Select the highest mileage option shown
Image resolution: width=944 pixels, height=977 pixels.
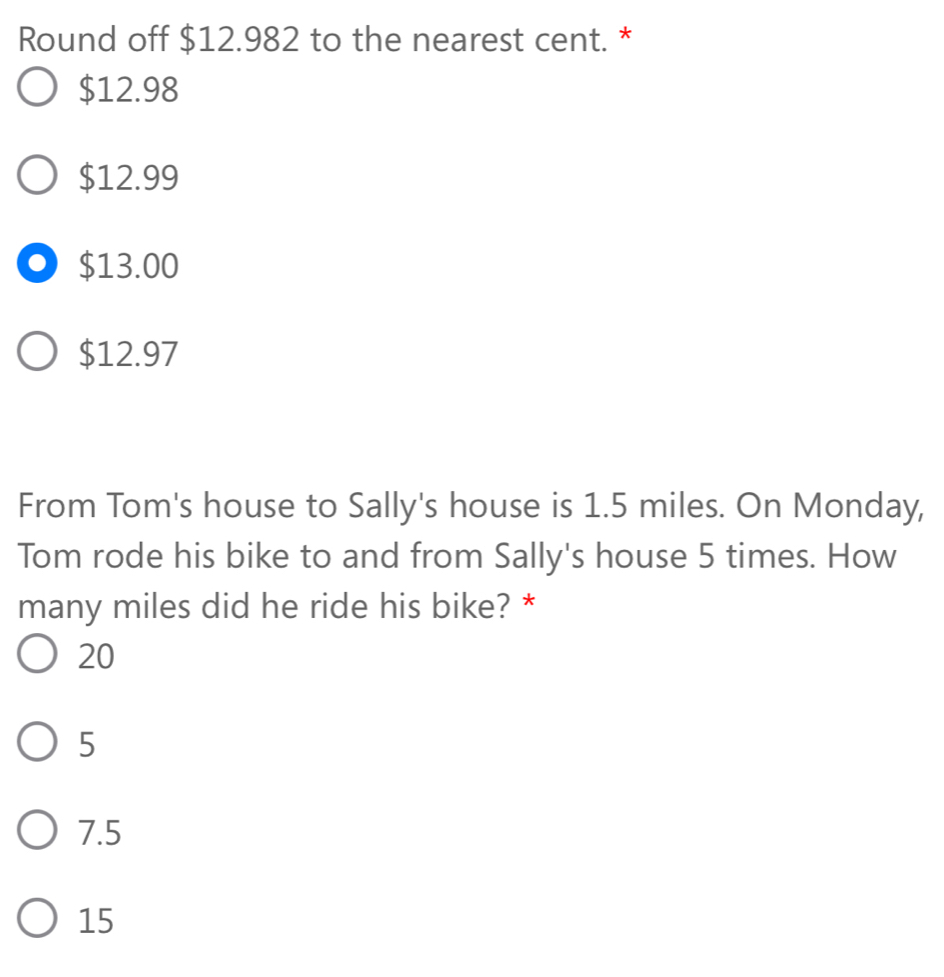click(37, 655)
